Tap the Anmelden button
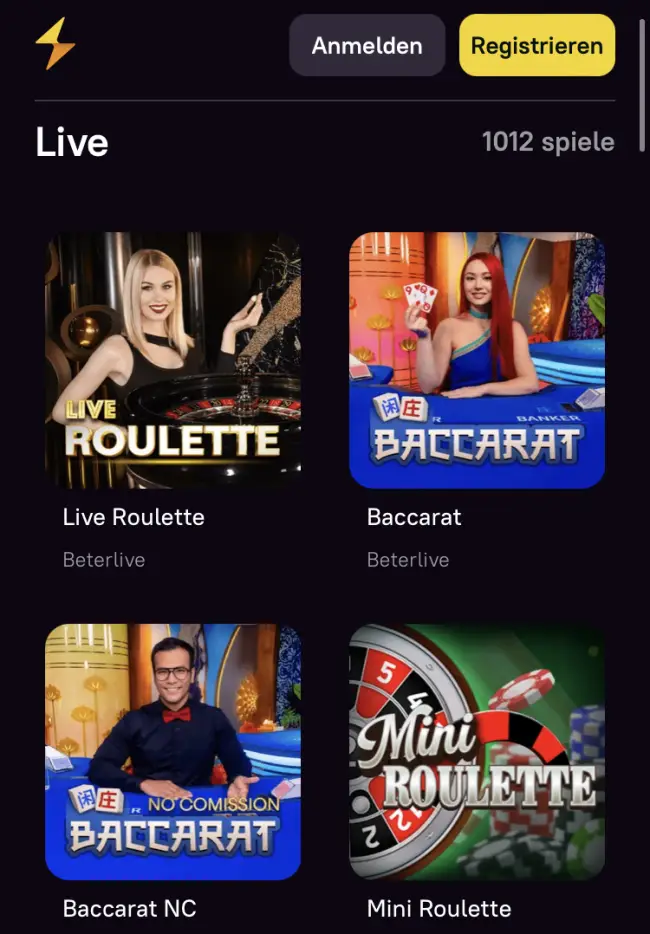 367,46
